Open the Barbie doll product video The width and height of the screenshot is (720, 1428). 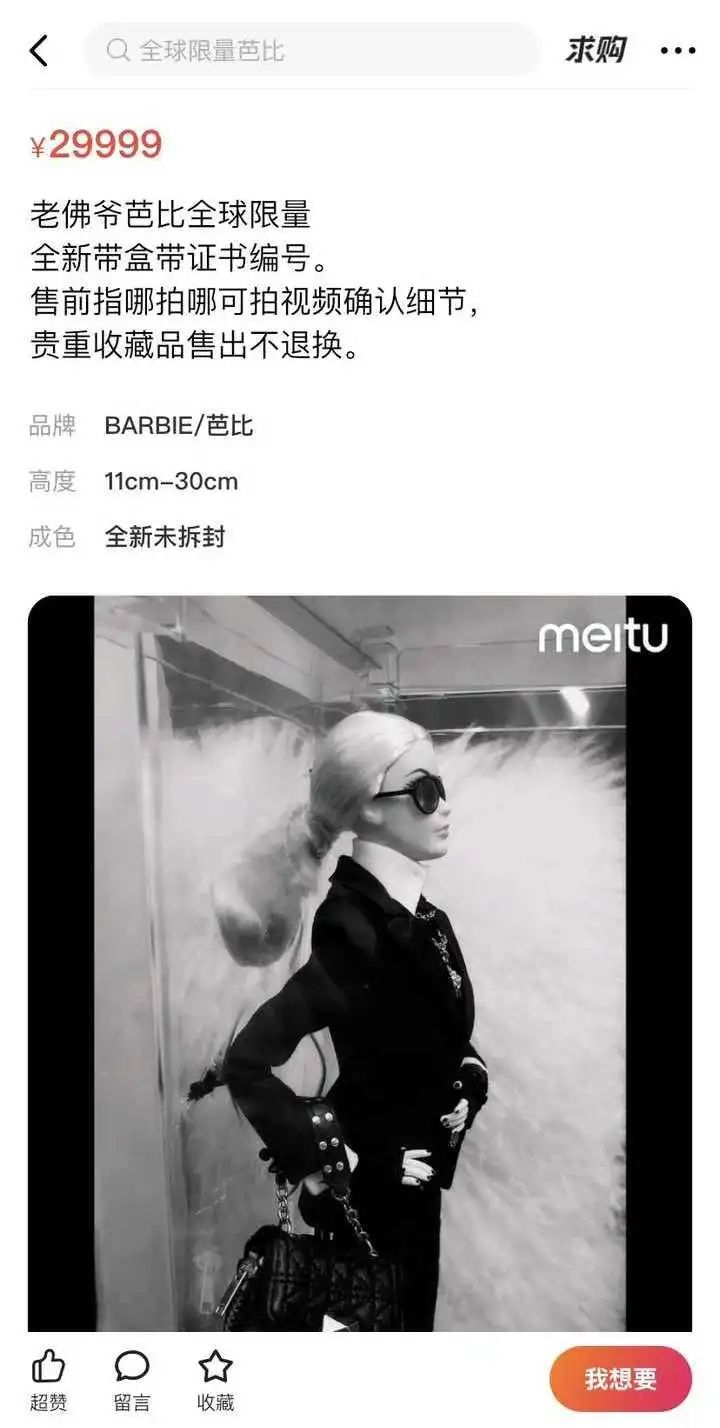tap(360, 963)
